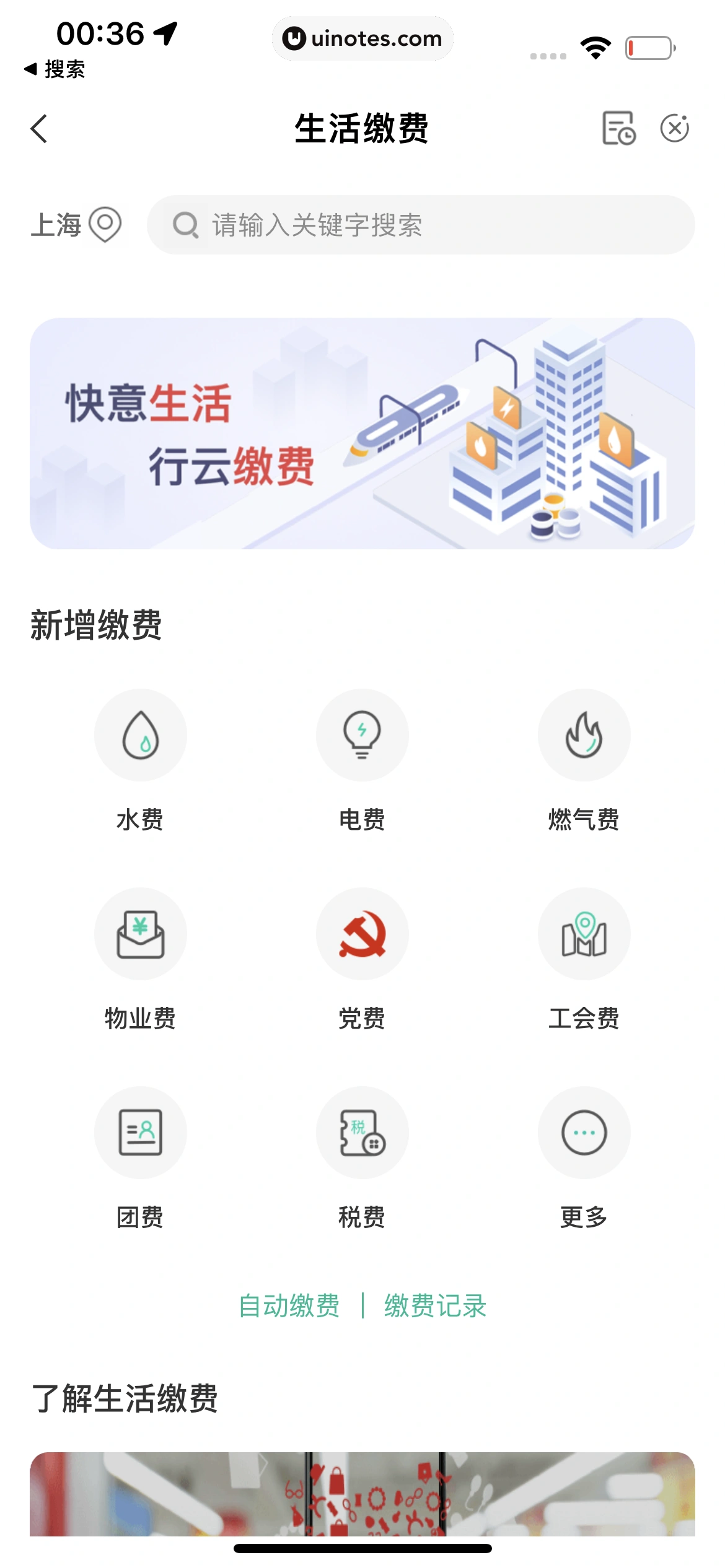Open the 工会费 union fee icon

583,934
